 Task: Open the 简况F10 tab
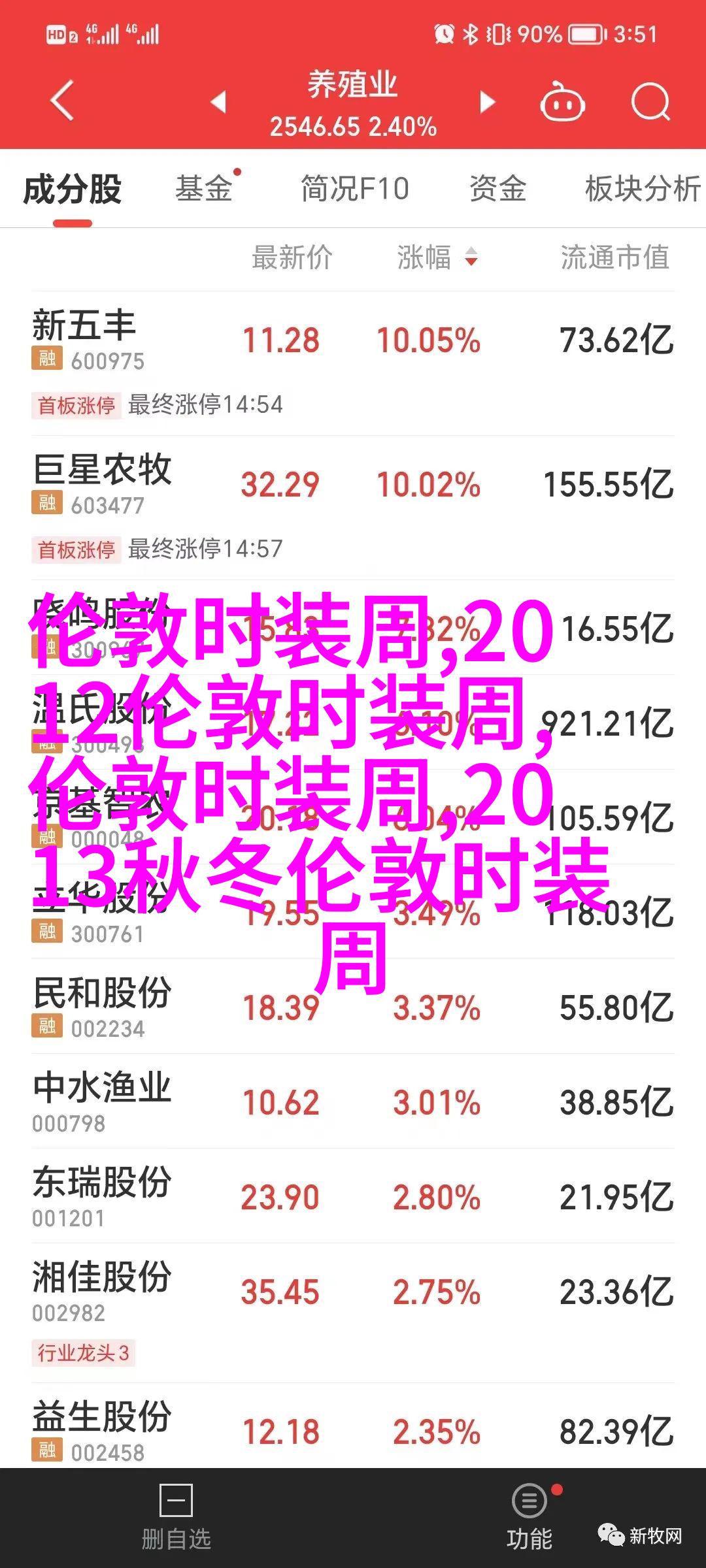tap(355, 189)
